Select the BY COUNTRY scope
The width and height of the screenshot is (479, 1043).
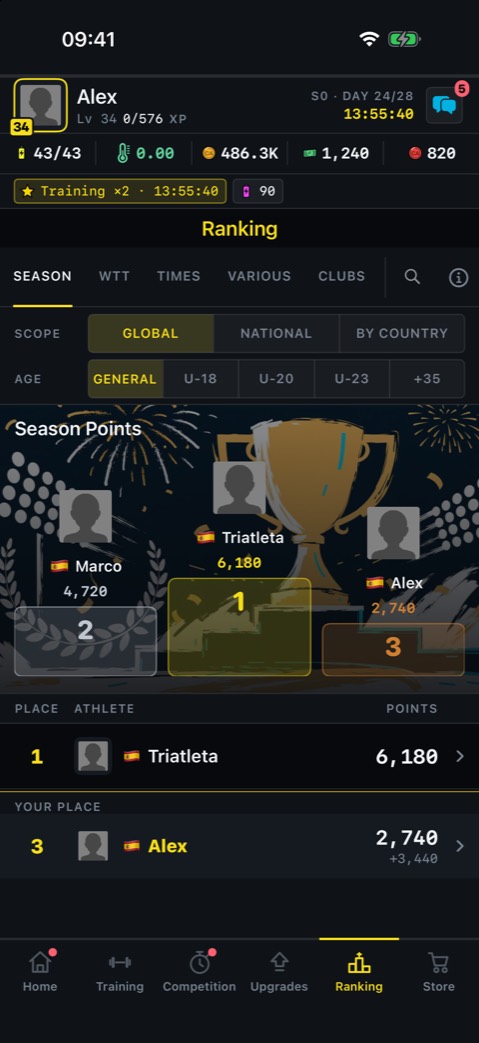(x=402, y=333)
